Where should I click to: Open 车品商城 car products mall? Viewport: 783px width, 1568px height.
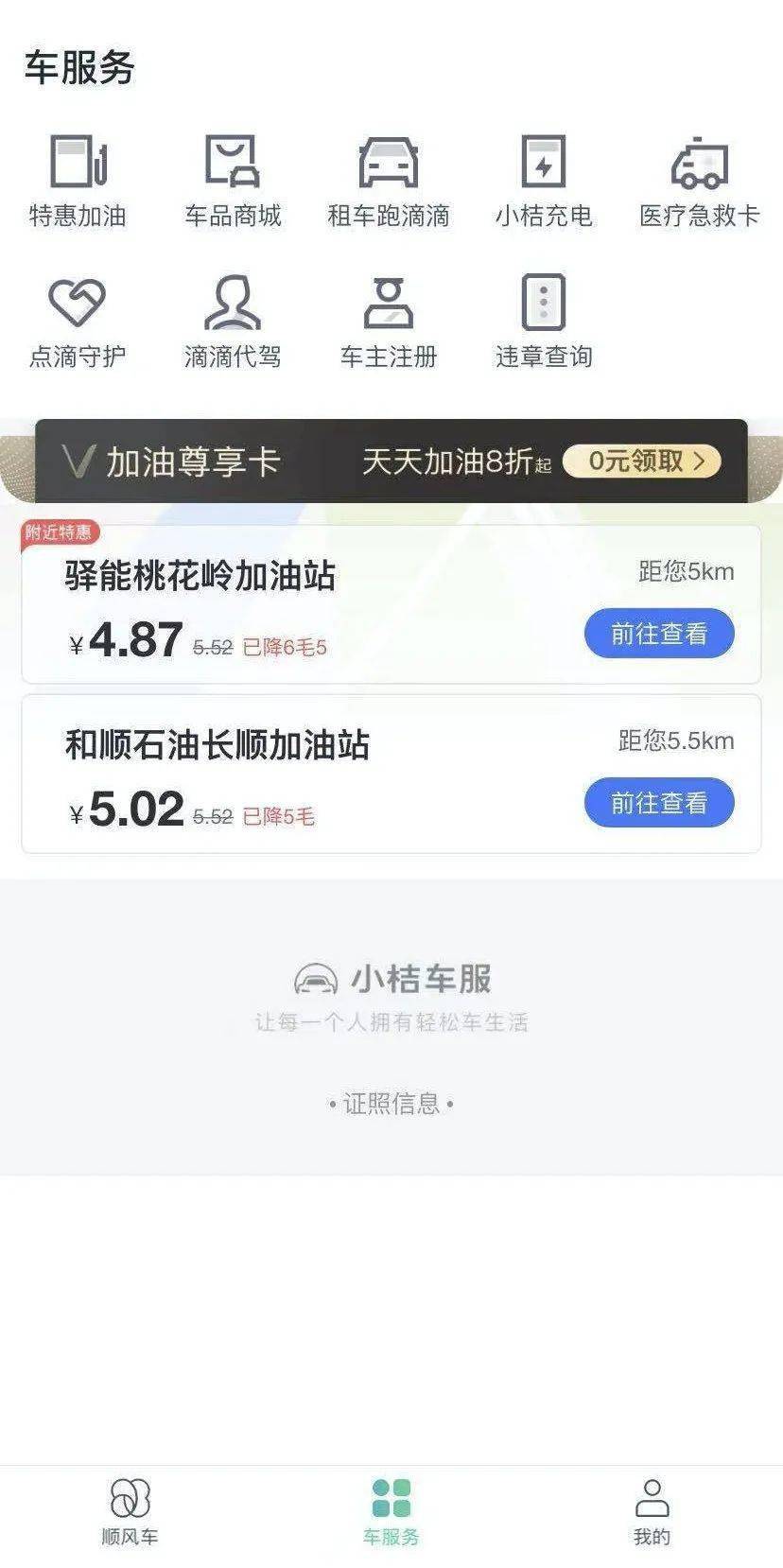(x=233, y=181)
